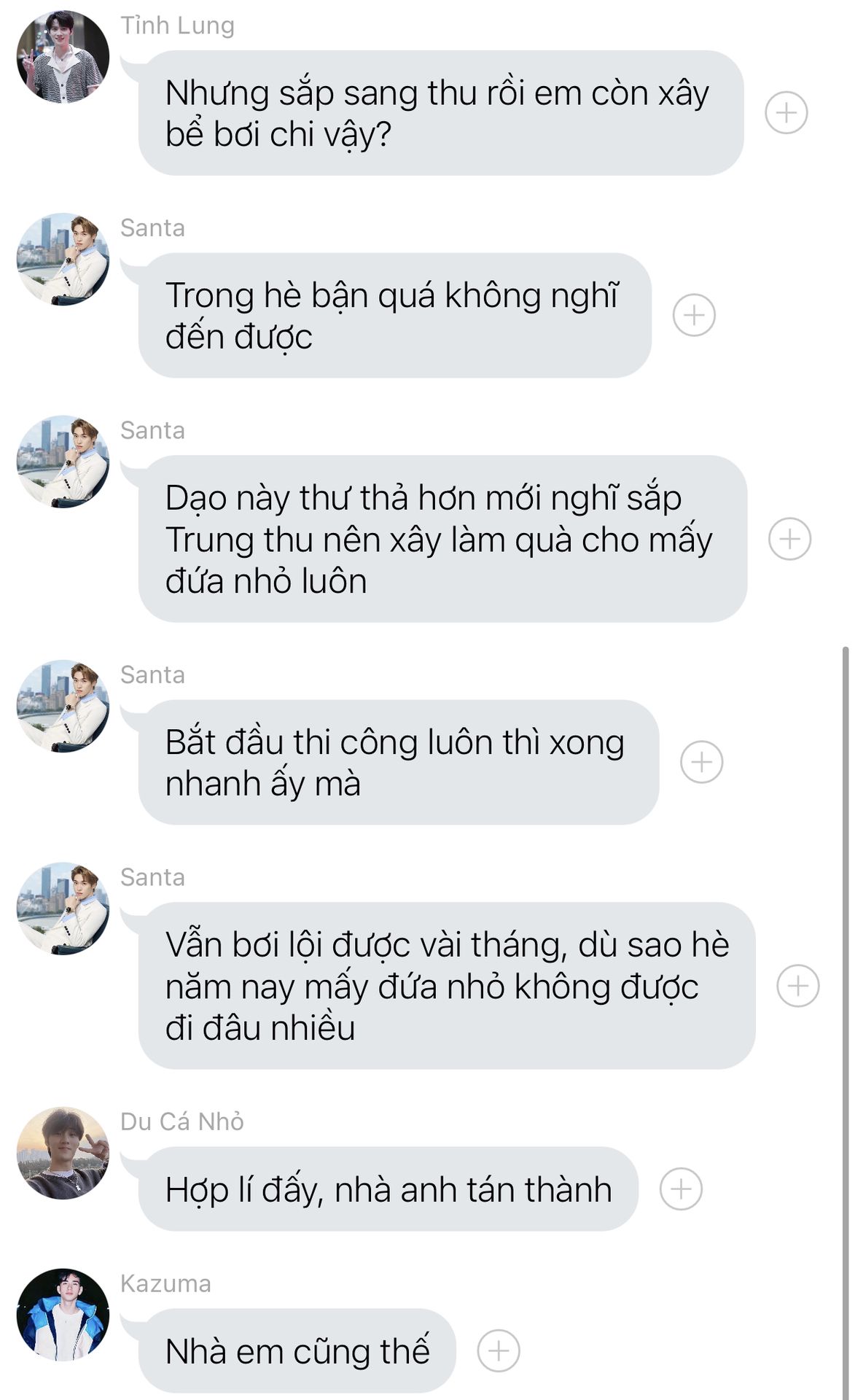Tap plus next to "Trong hè bận quá" message

click(694, 315)
